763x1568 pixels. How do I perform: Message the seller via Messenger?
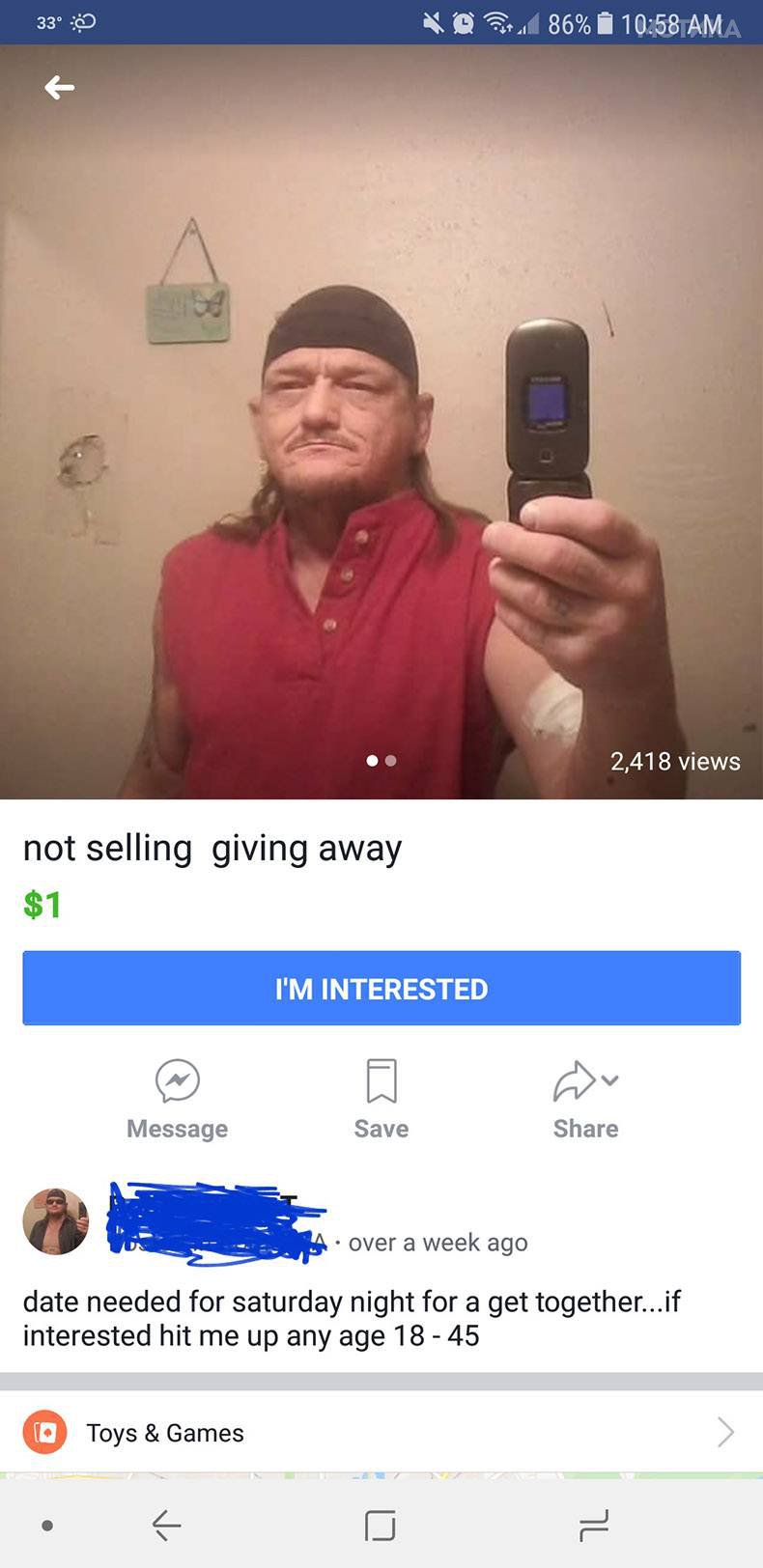[x=178, y=1101]
